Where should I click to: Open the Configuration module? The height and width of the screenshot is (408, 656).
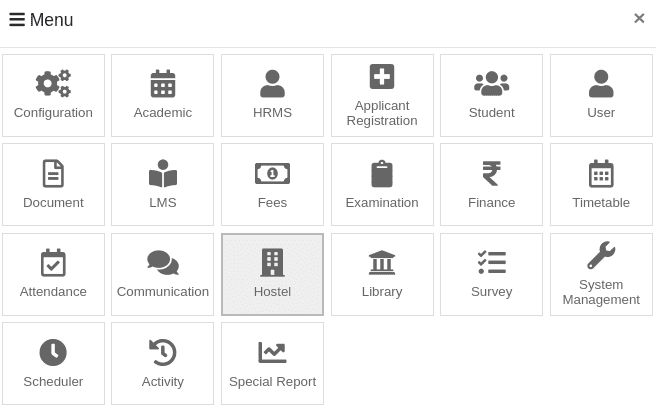pyautogui.click(x=53, y=95)
